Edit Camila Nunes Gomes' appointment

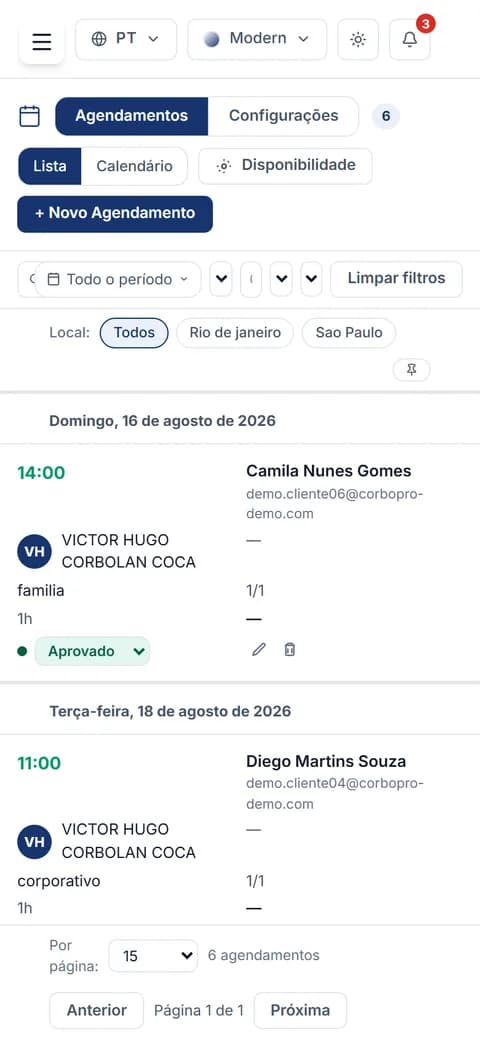(259, 650)
